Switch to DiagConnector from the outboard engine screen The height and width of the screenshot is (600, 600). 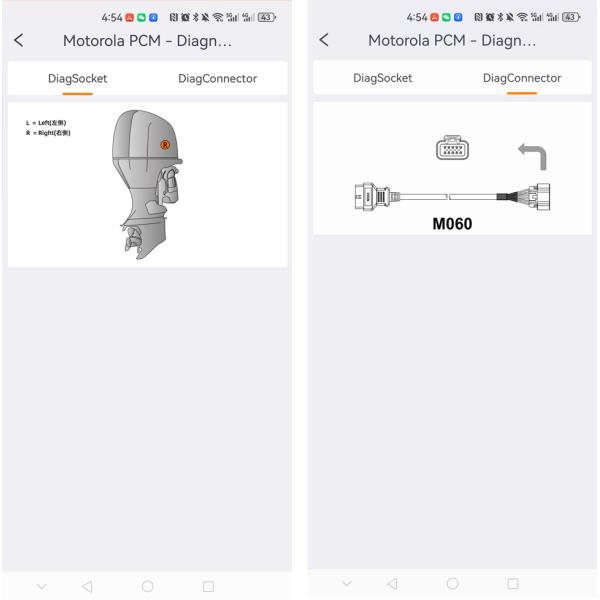coord(217,78)
